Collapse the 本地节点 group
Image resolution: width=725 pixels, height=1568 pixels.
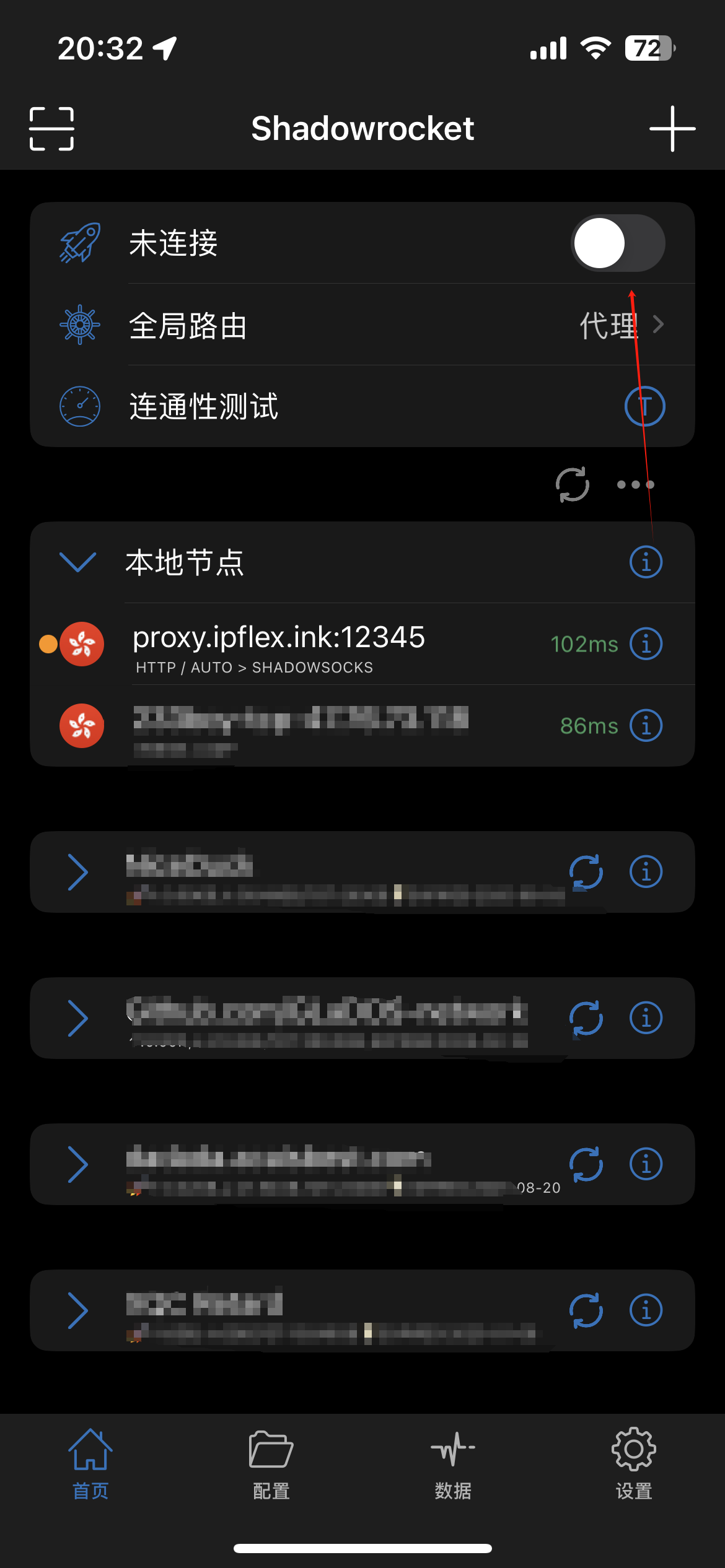78,562
